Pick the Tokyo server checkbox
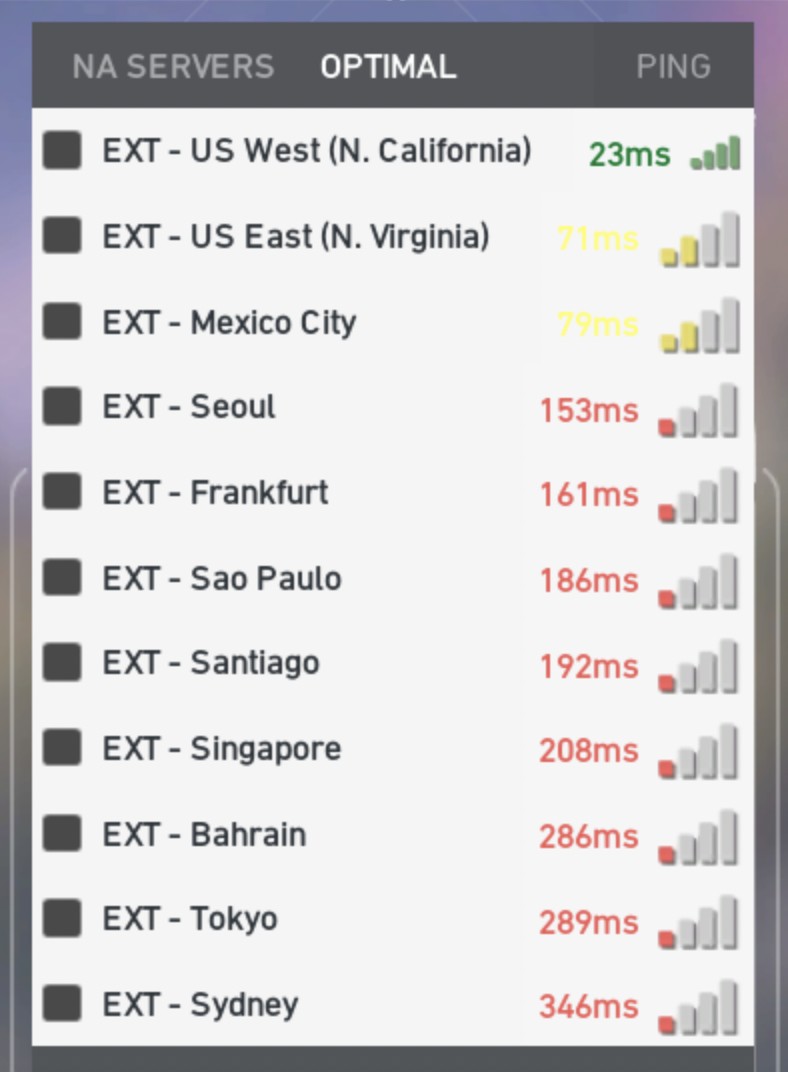This screenshot has height=1072, width=788. (x=62, y=918)
